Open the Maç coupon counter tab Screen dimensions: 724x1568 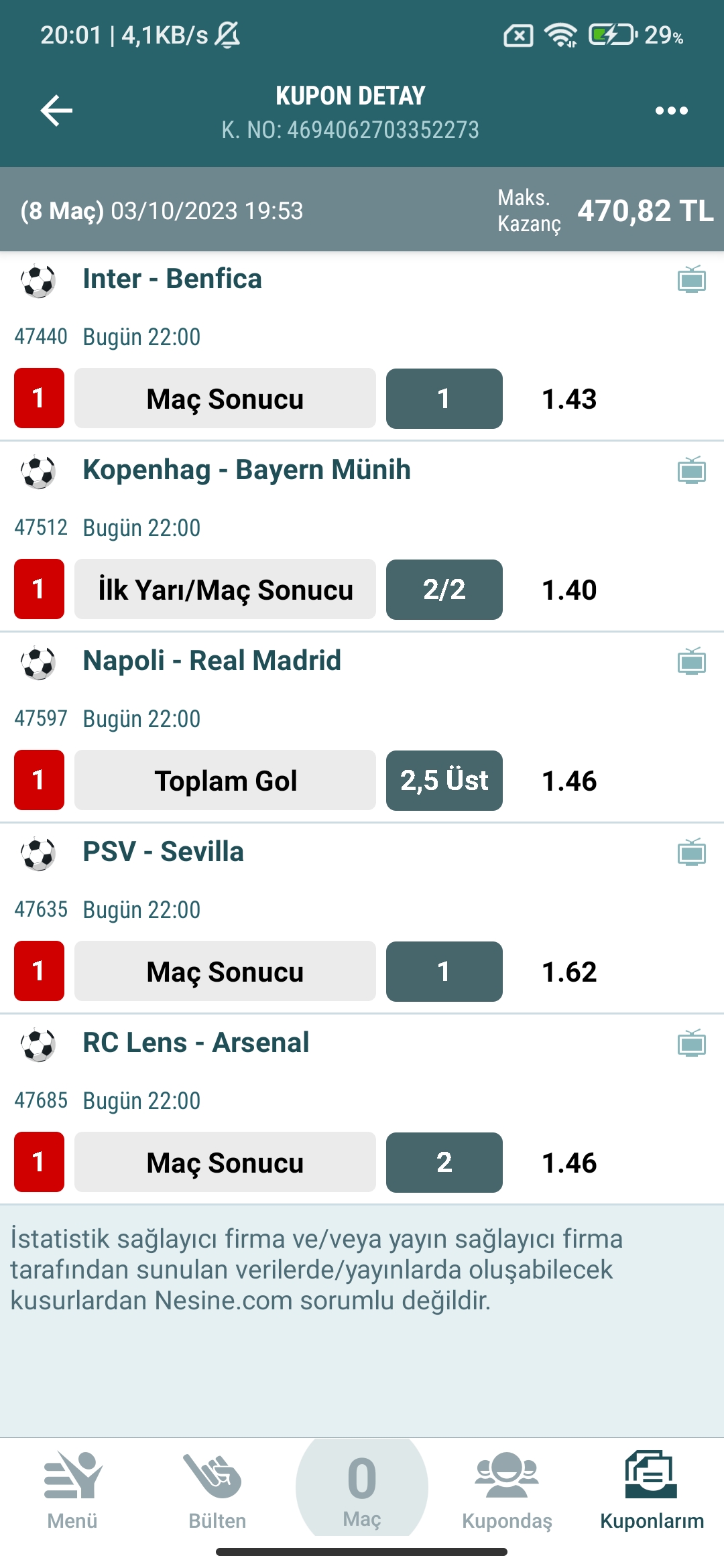coord(362,1489)
